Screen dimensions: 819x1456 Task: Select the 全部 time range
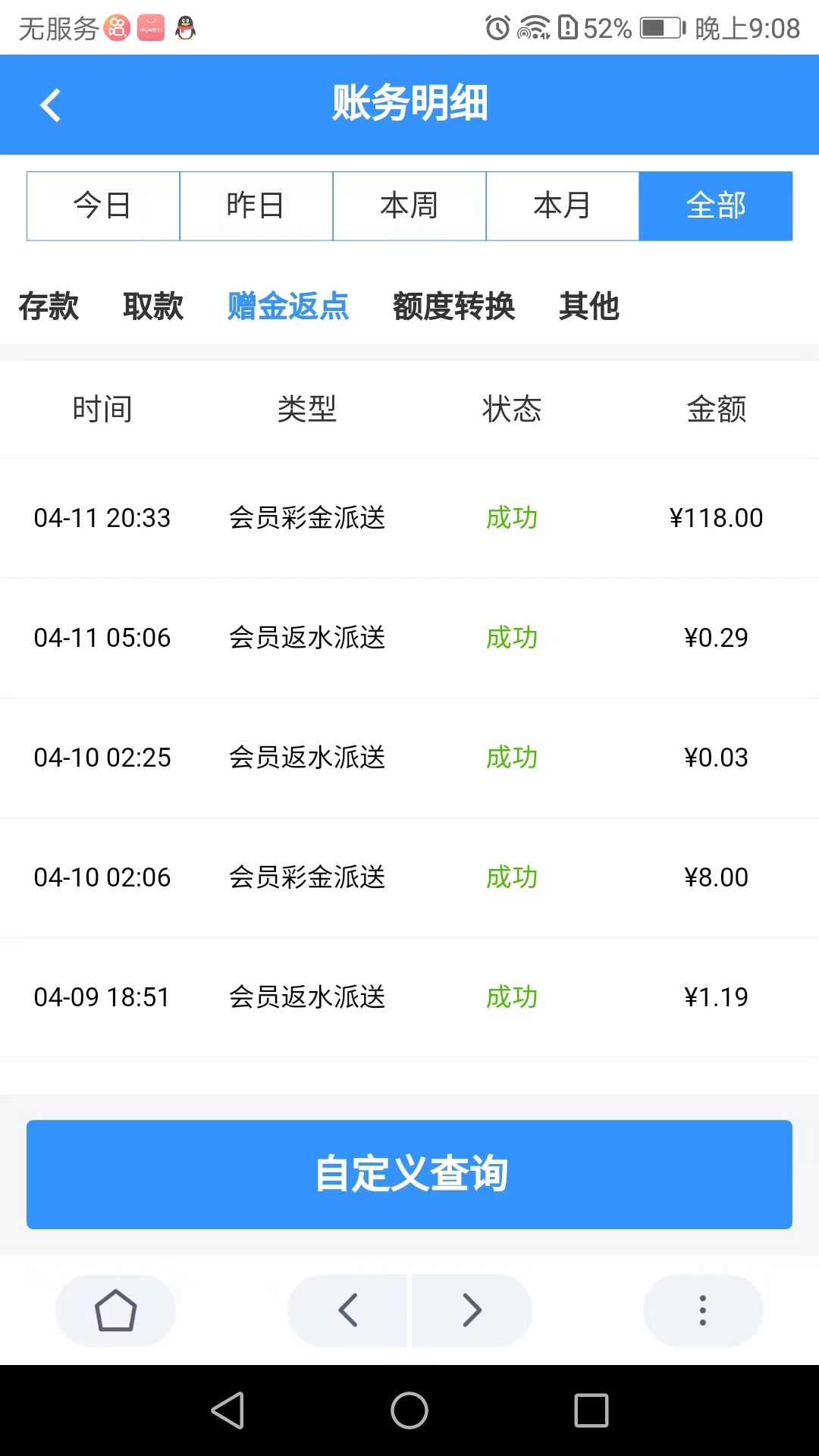coord(716,206)
